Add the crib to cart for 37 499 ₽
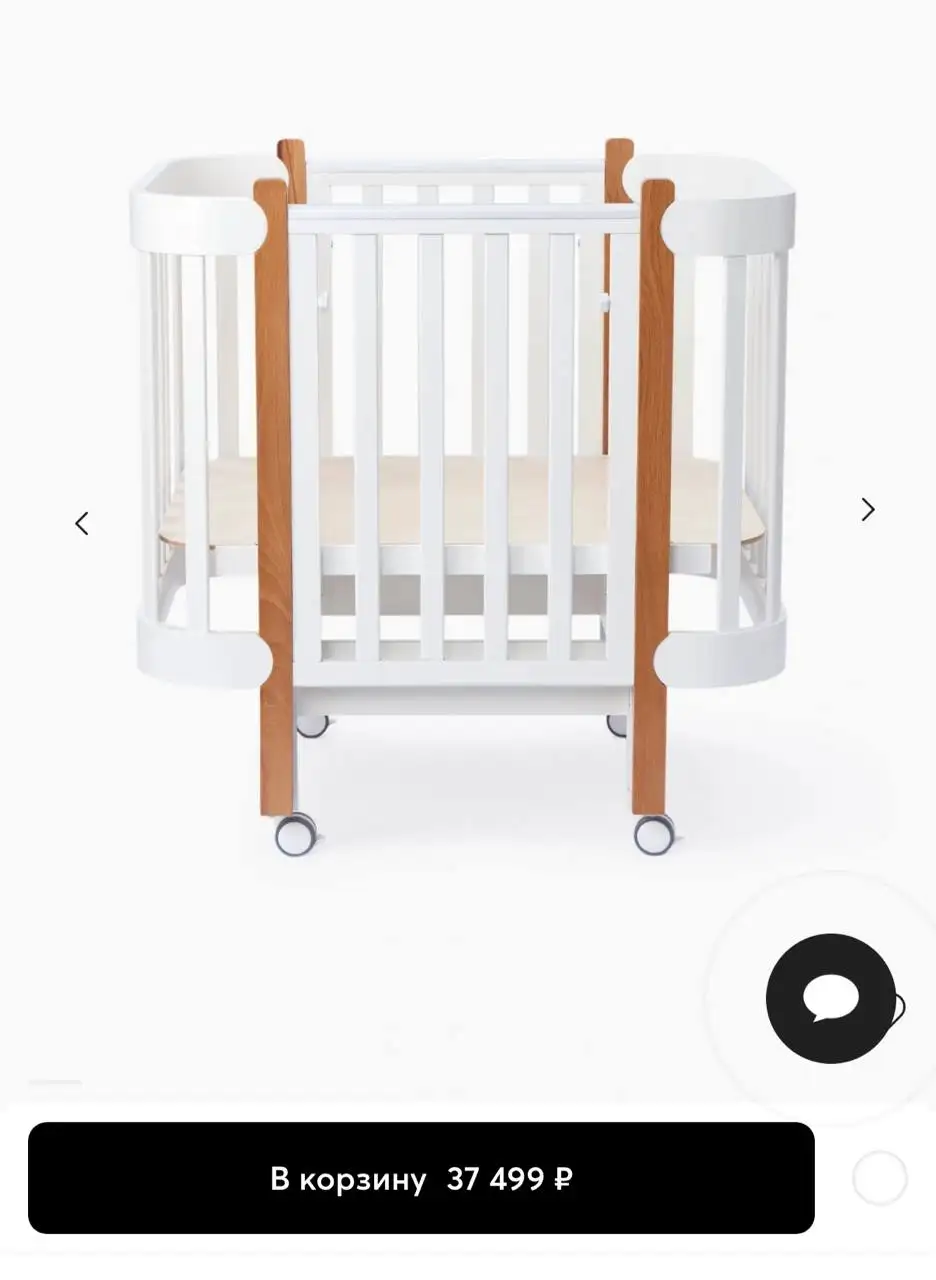Viewport: 936px width, 1280px height. coord(421,1178)
